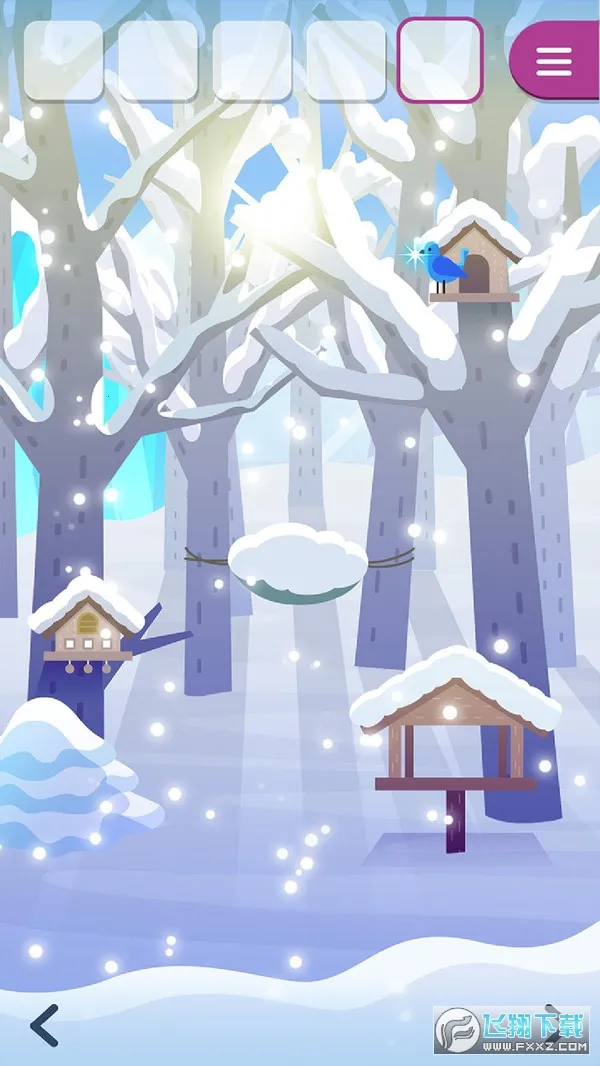Open the hamburger menu
Image resolution: width=600 pixels, height=1066 pixels.
553,62
